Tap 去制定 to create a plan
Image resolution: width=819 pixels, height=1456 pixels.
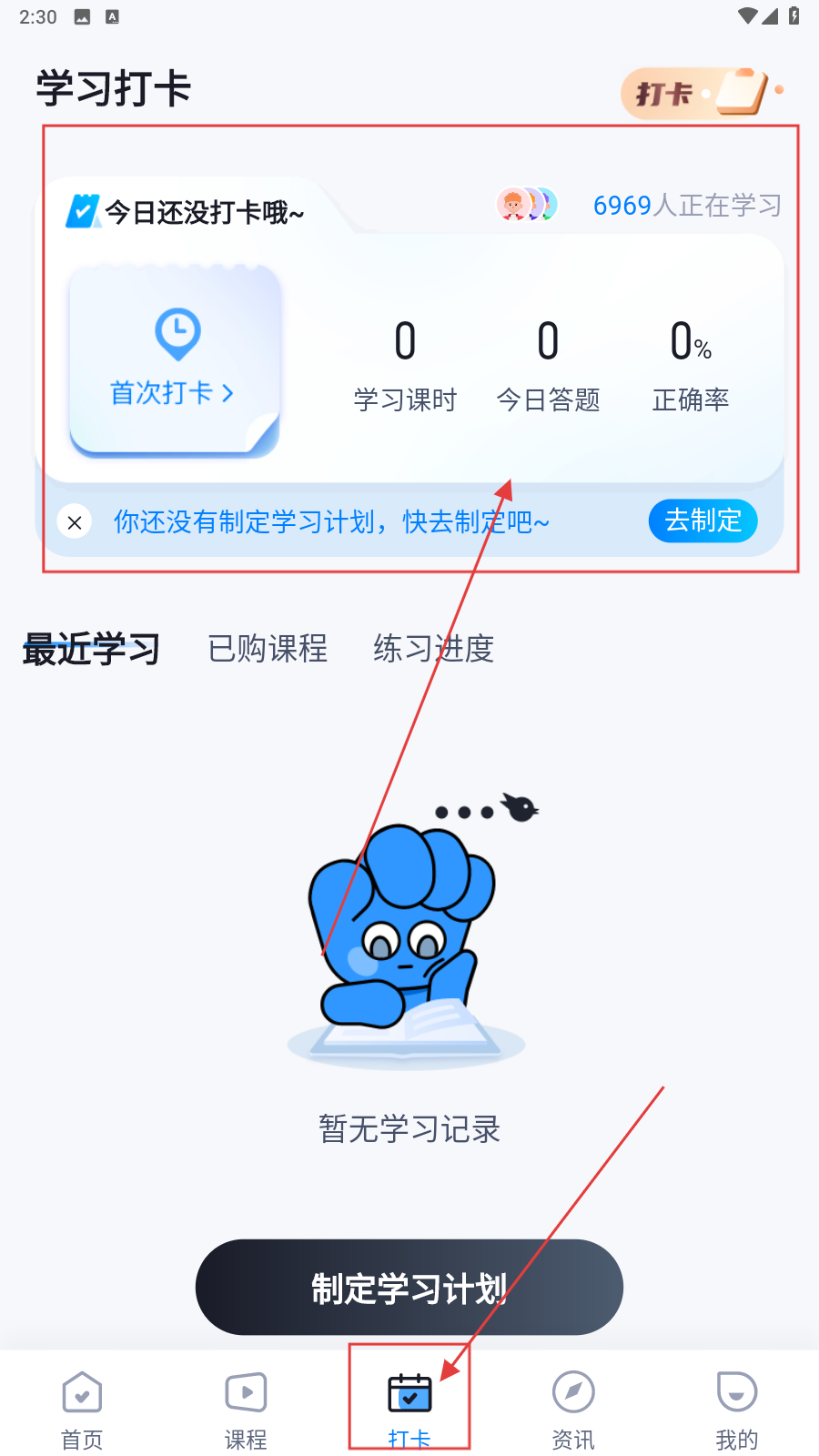[x=703, y=521]
